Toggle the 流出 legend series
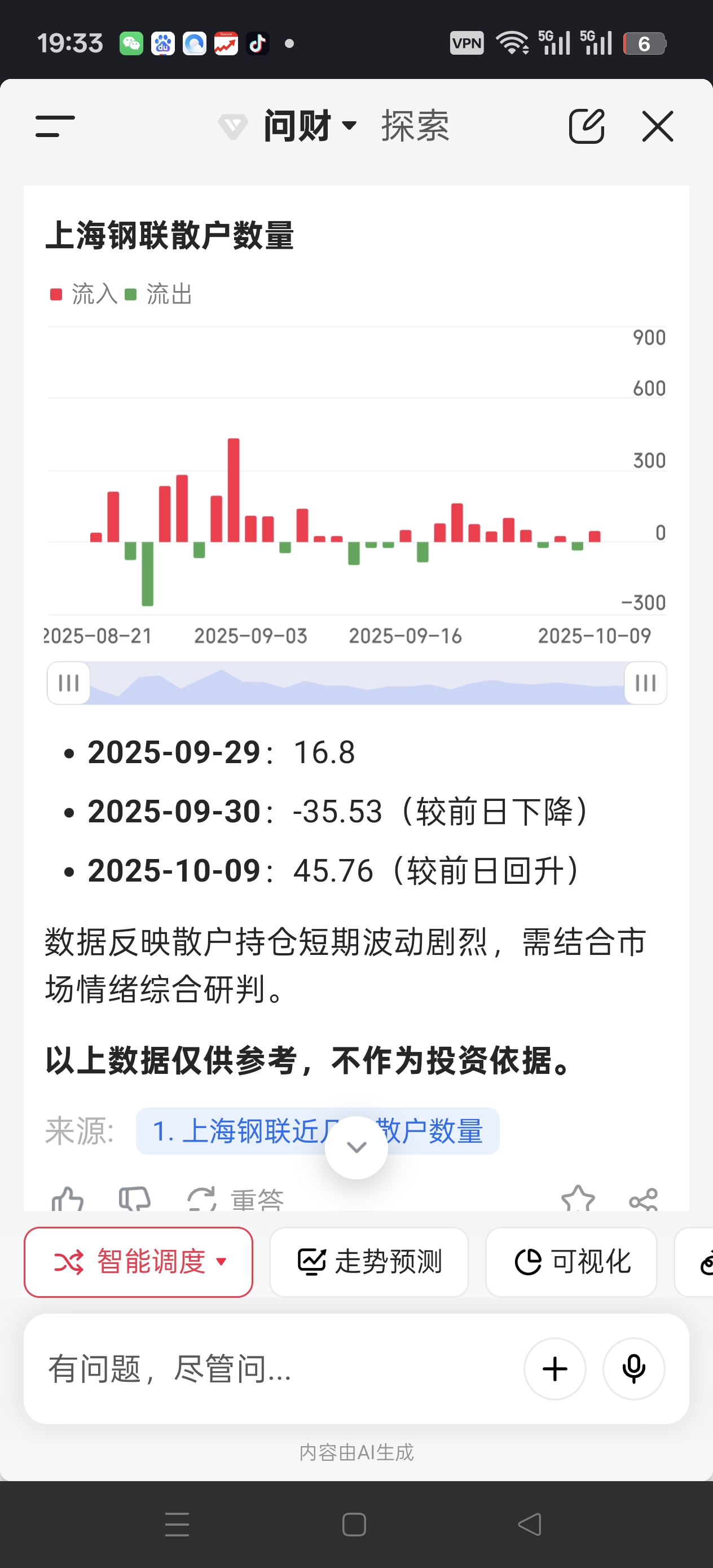Image resolution: width=713 pixels, height=1568 pixels. click(x=159, y=294)
